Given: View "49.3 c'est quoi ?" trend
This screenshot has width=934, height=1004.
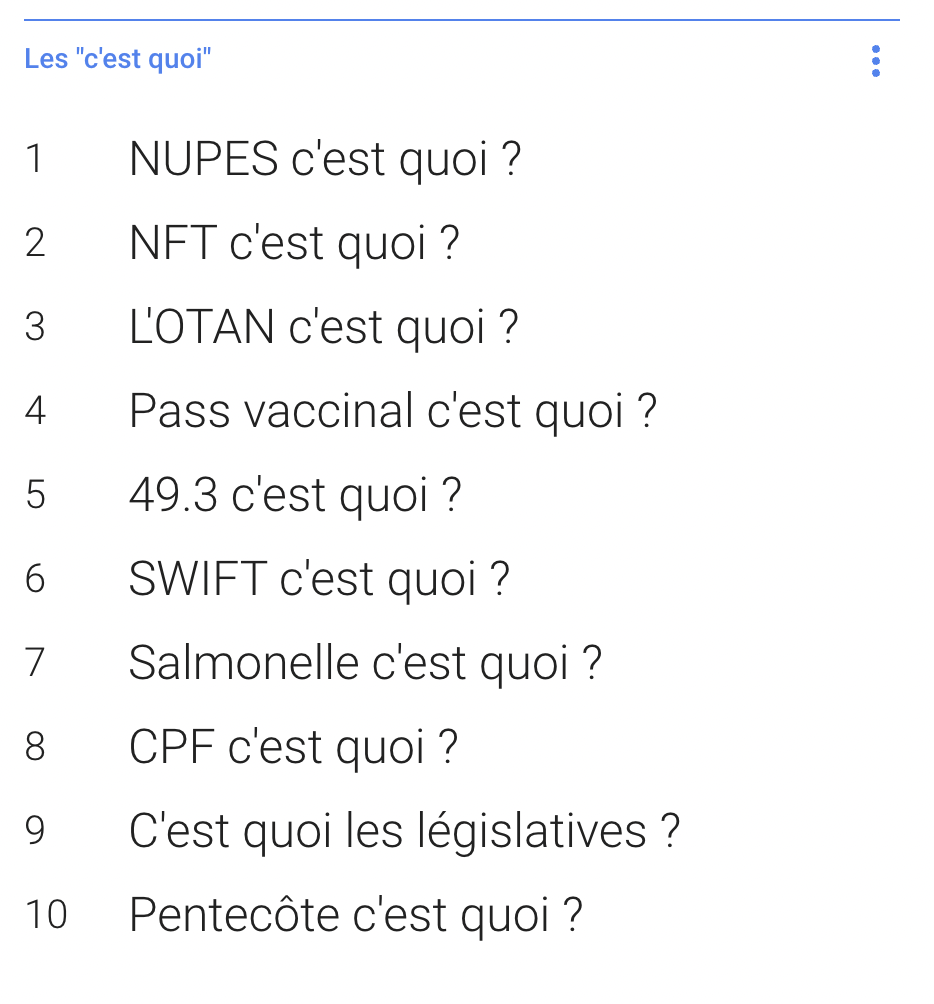Looking at the screenshot, I should pyautogui.click(x=295, y=495).
